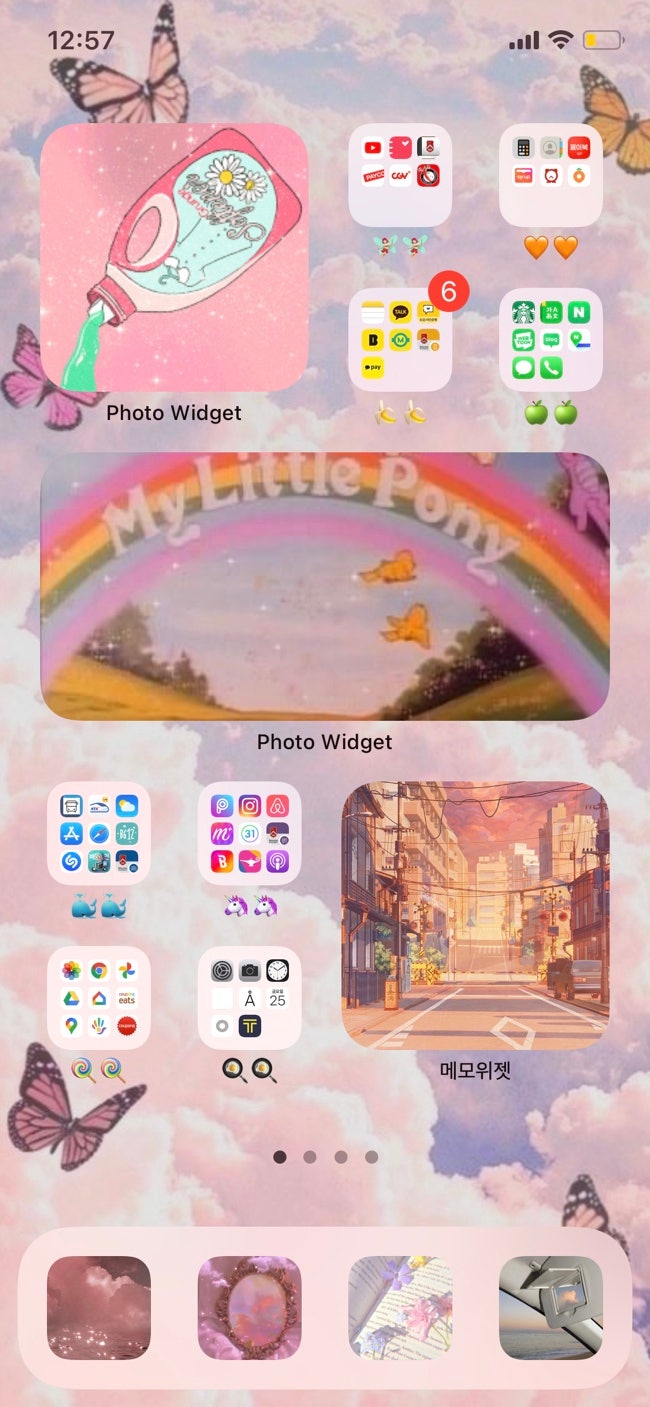Open the banana folder with 6 notifications
This screenshot has width=650, height=1407.
[400, 340]
